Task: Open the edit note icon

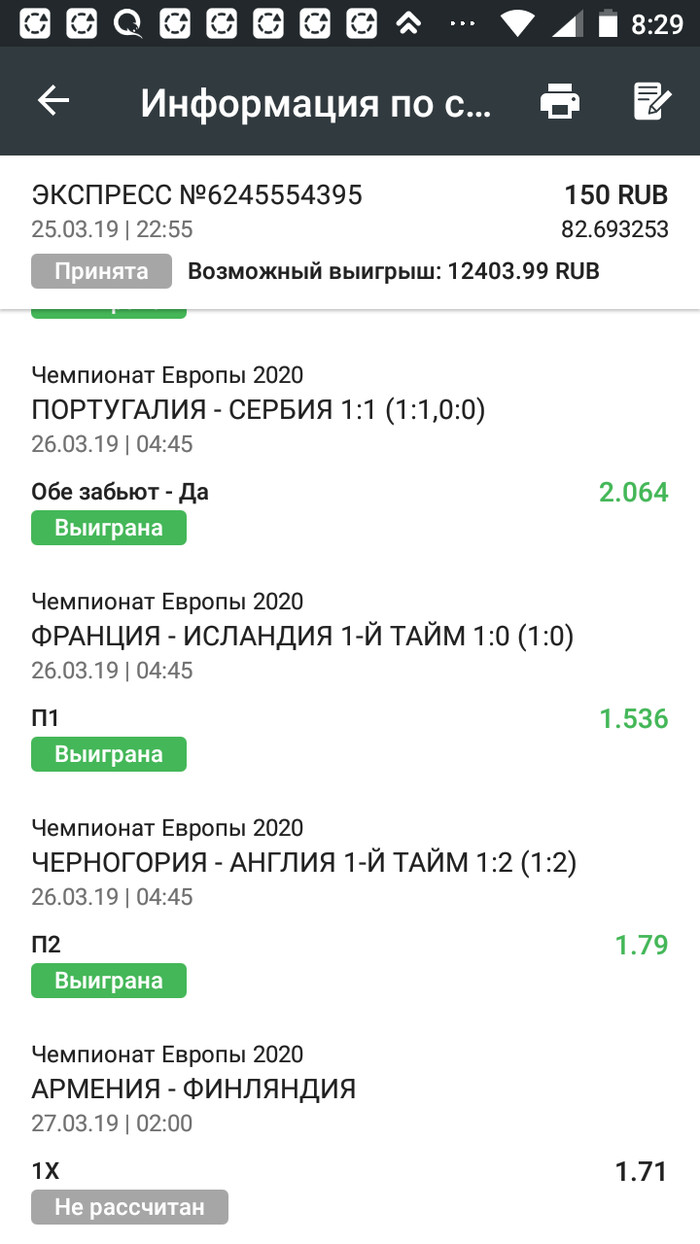Action: (652, 101)
